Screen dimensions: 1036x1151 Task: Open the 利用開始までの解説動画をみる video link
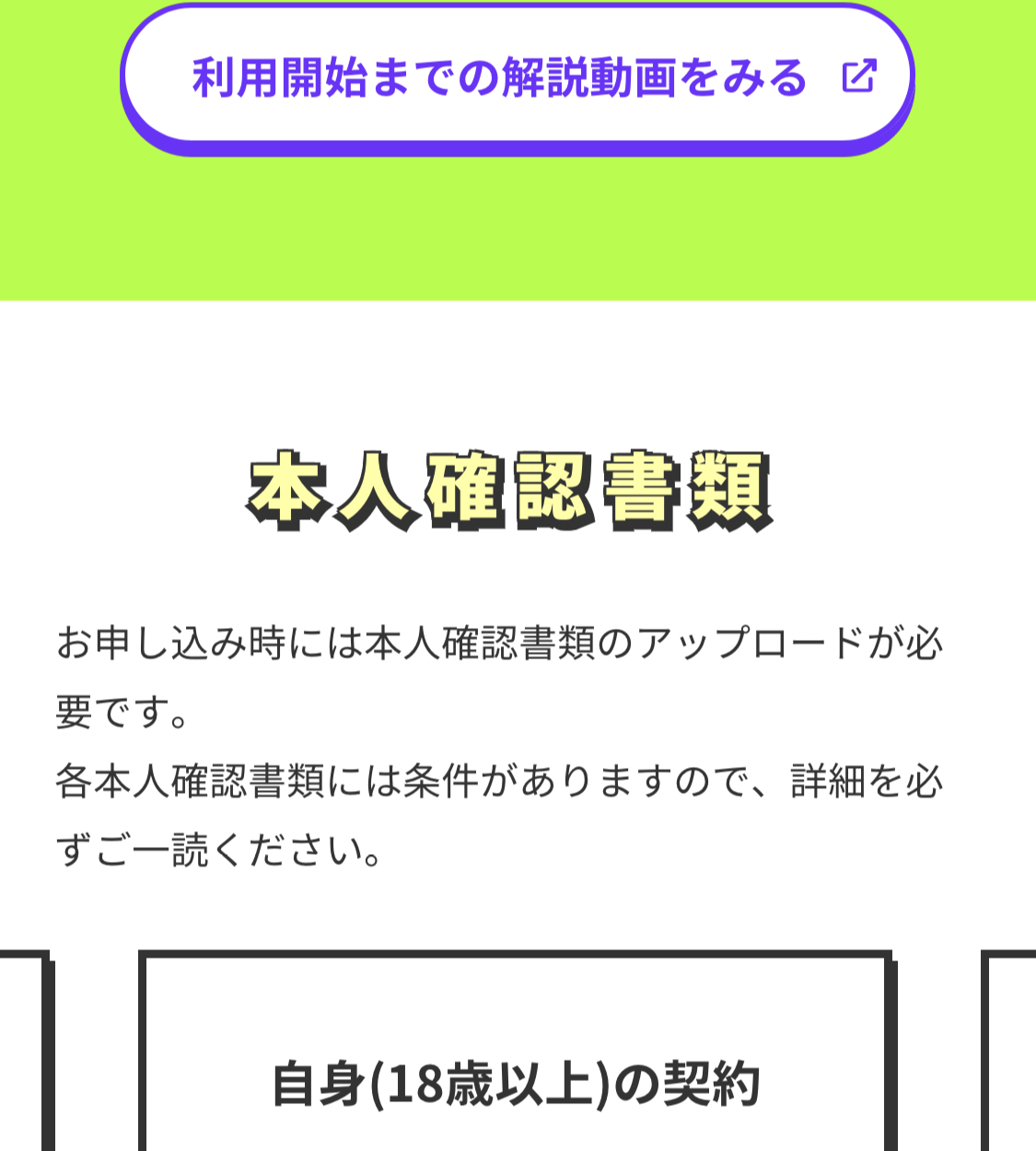(516, 77)
